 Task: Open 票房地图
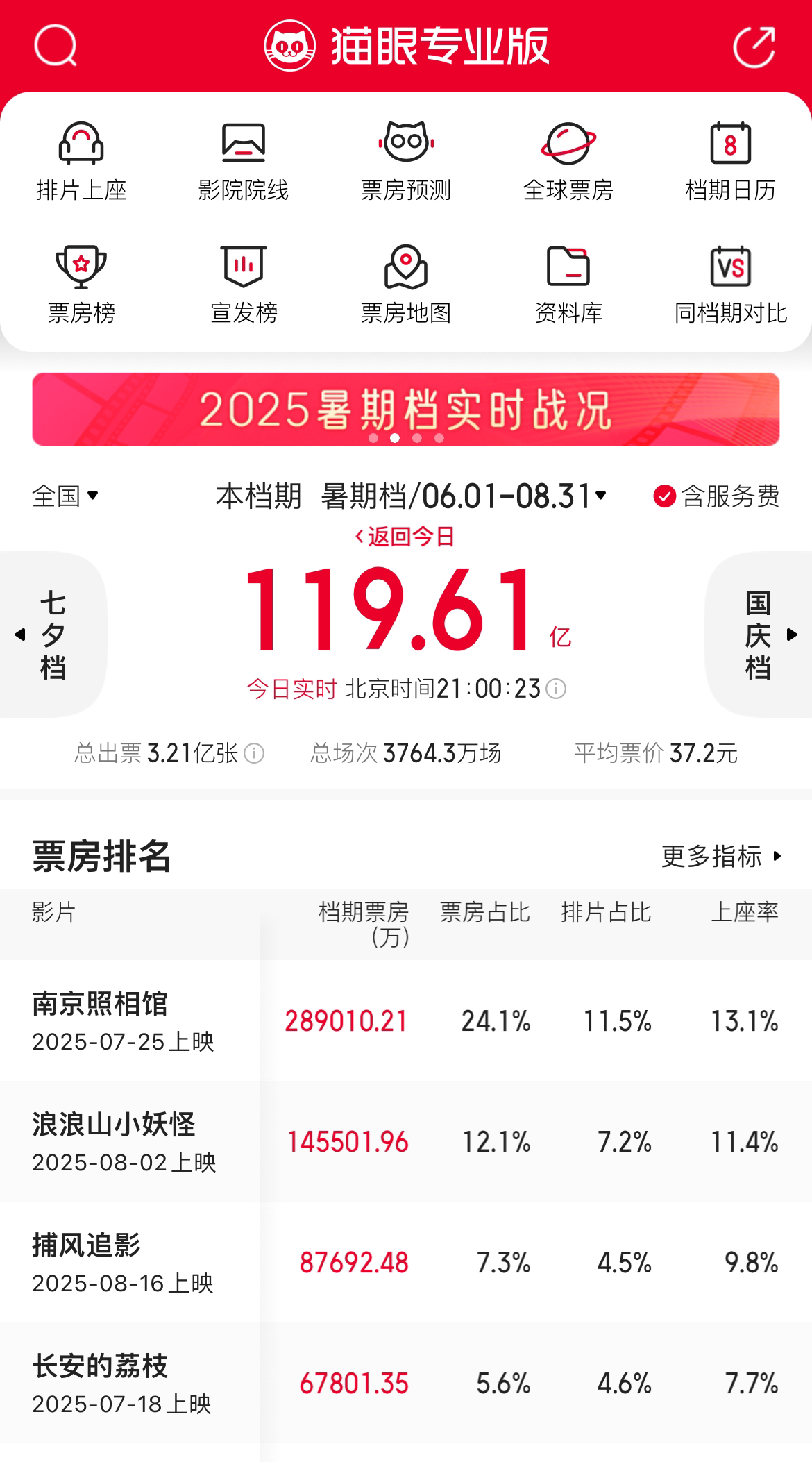[x=406, y=285]
